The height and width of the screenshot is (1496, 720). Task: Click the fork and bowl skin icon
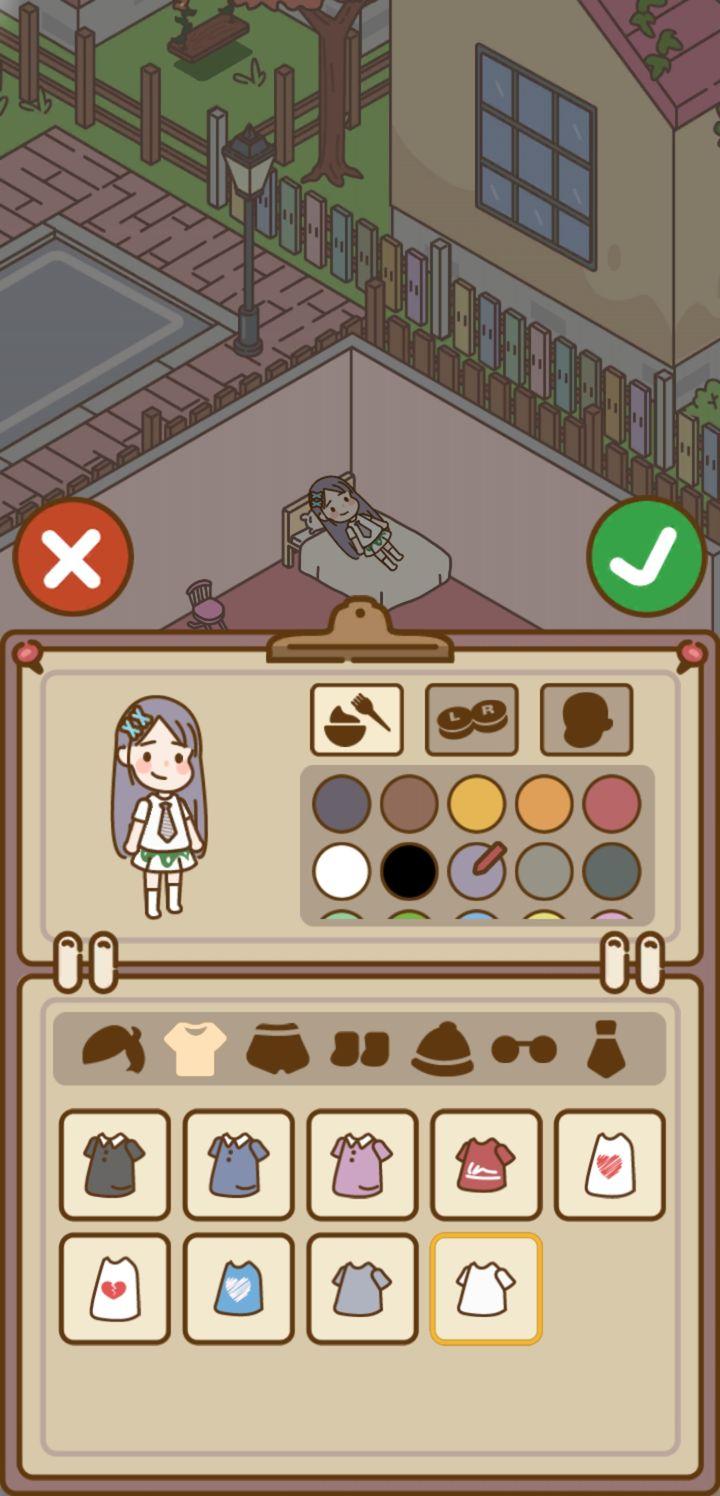click(356, 717)
